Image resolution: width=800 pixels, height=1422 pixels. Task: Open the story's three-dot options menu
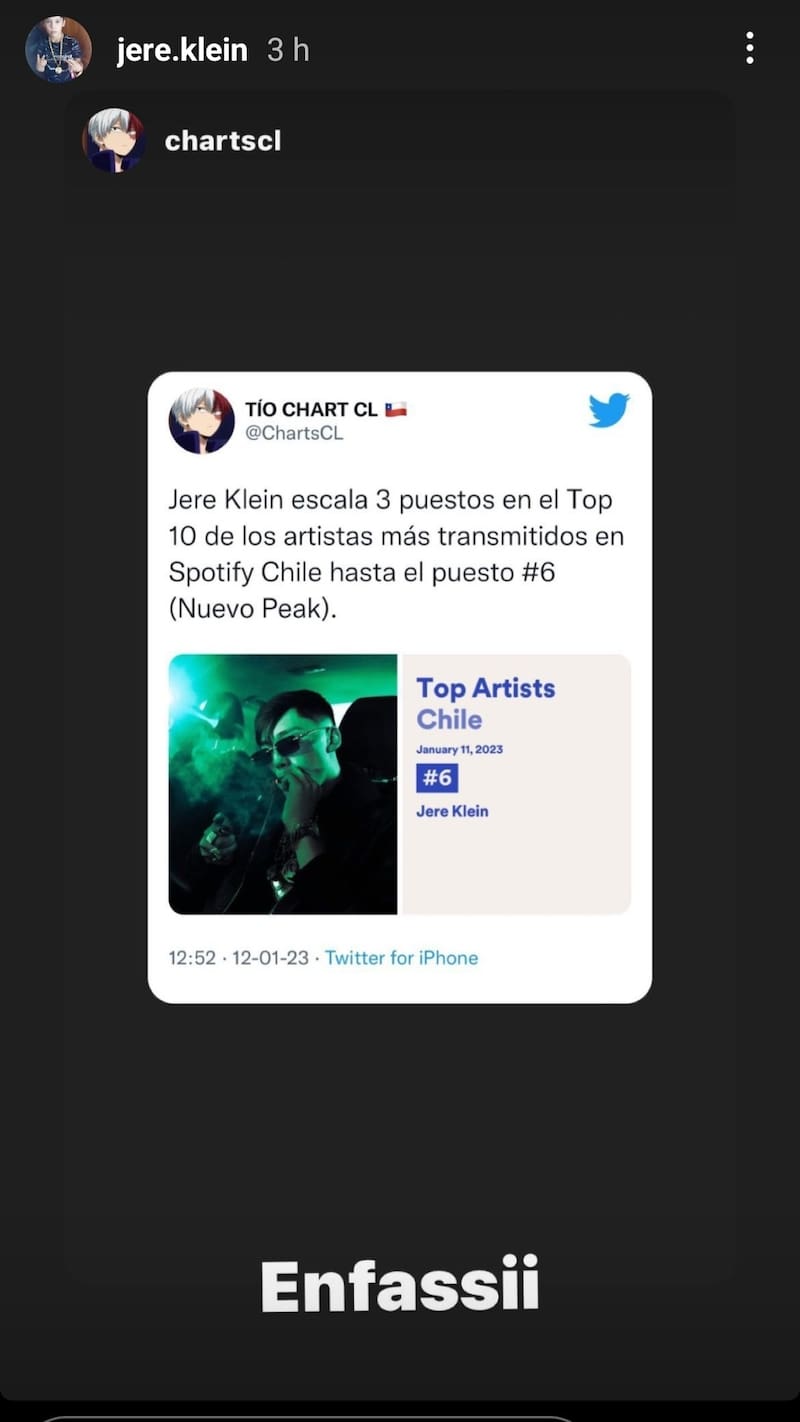pos(749,48)
